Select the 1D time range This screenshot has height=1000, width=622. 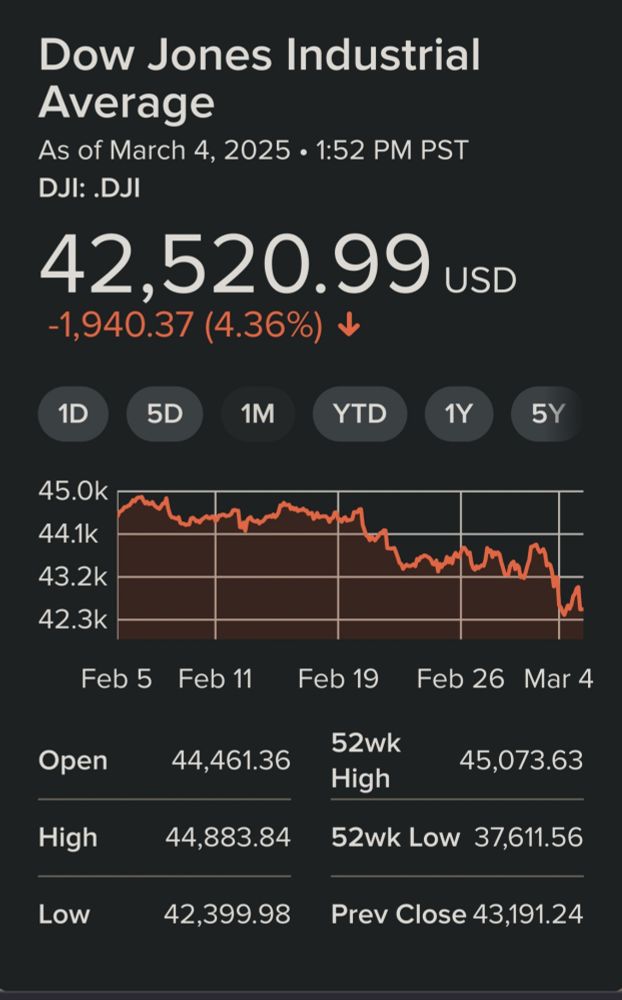pos(74,413)
